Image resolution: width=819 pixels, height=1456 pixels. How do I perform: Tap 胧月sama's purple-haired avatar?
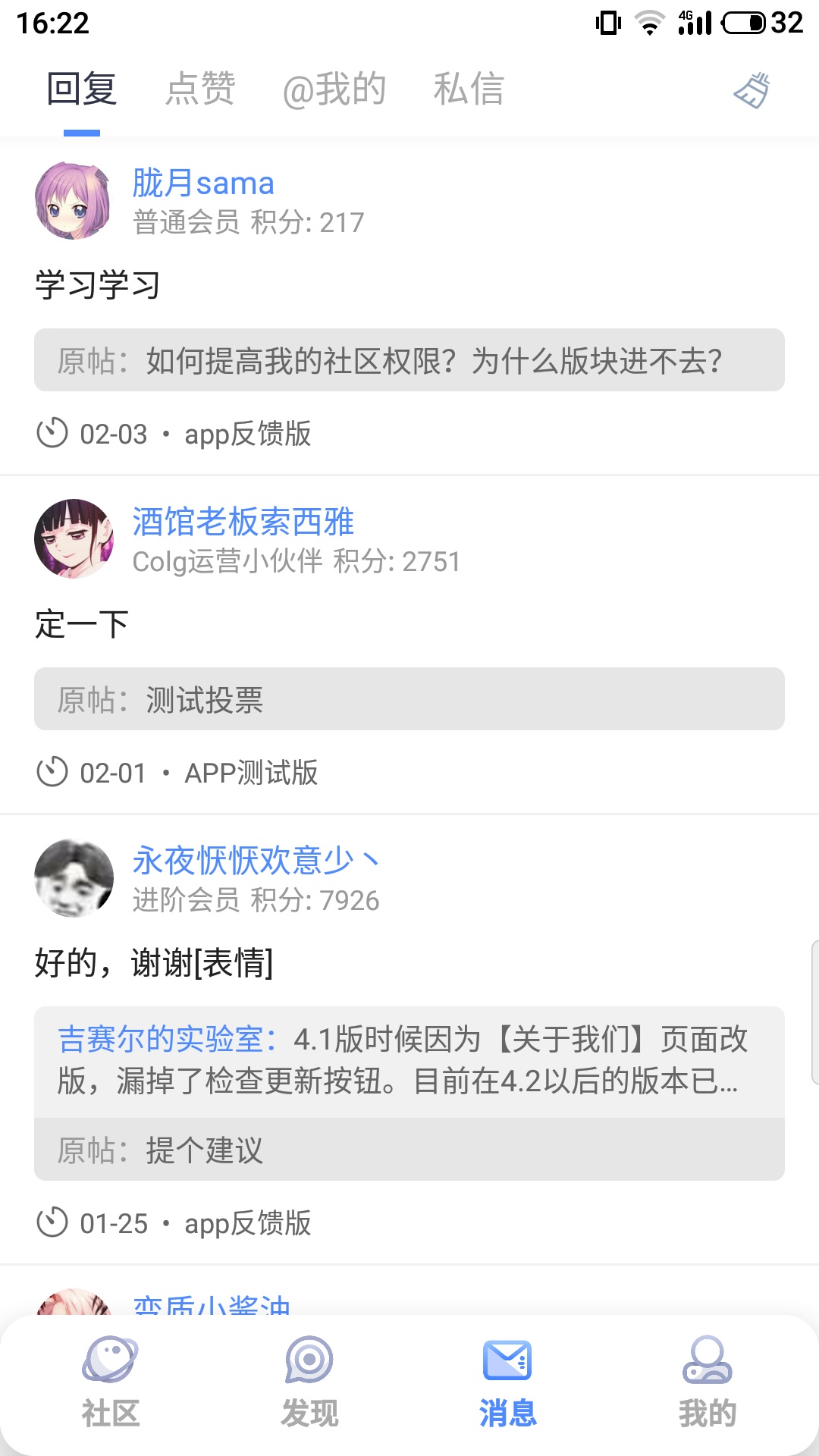[74, 202]
